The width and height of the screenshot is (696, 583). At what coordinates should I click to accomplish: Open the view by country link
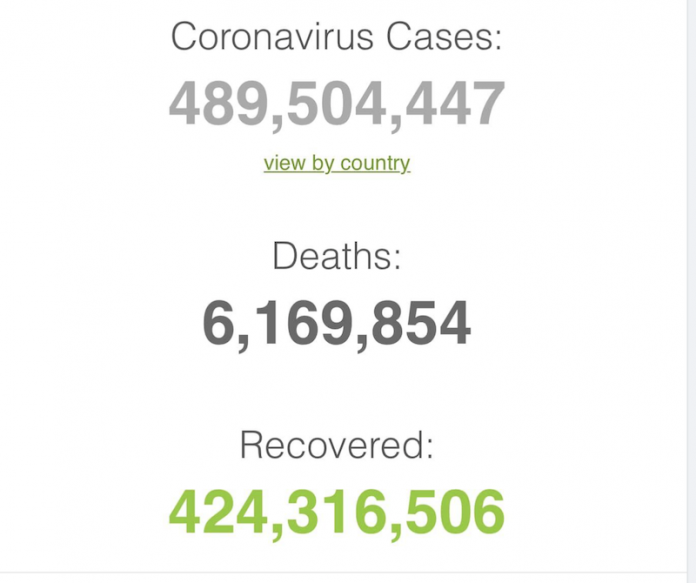337,163
